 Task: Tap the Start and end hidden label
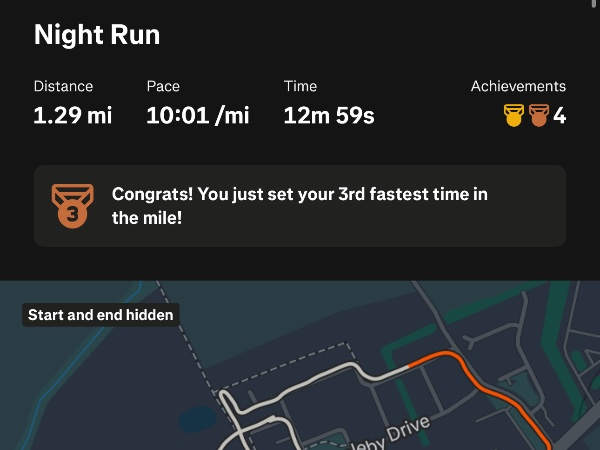click(x=101, y=315)
